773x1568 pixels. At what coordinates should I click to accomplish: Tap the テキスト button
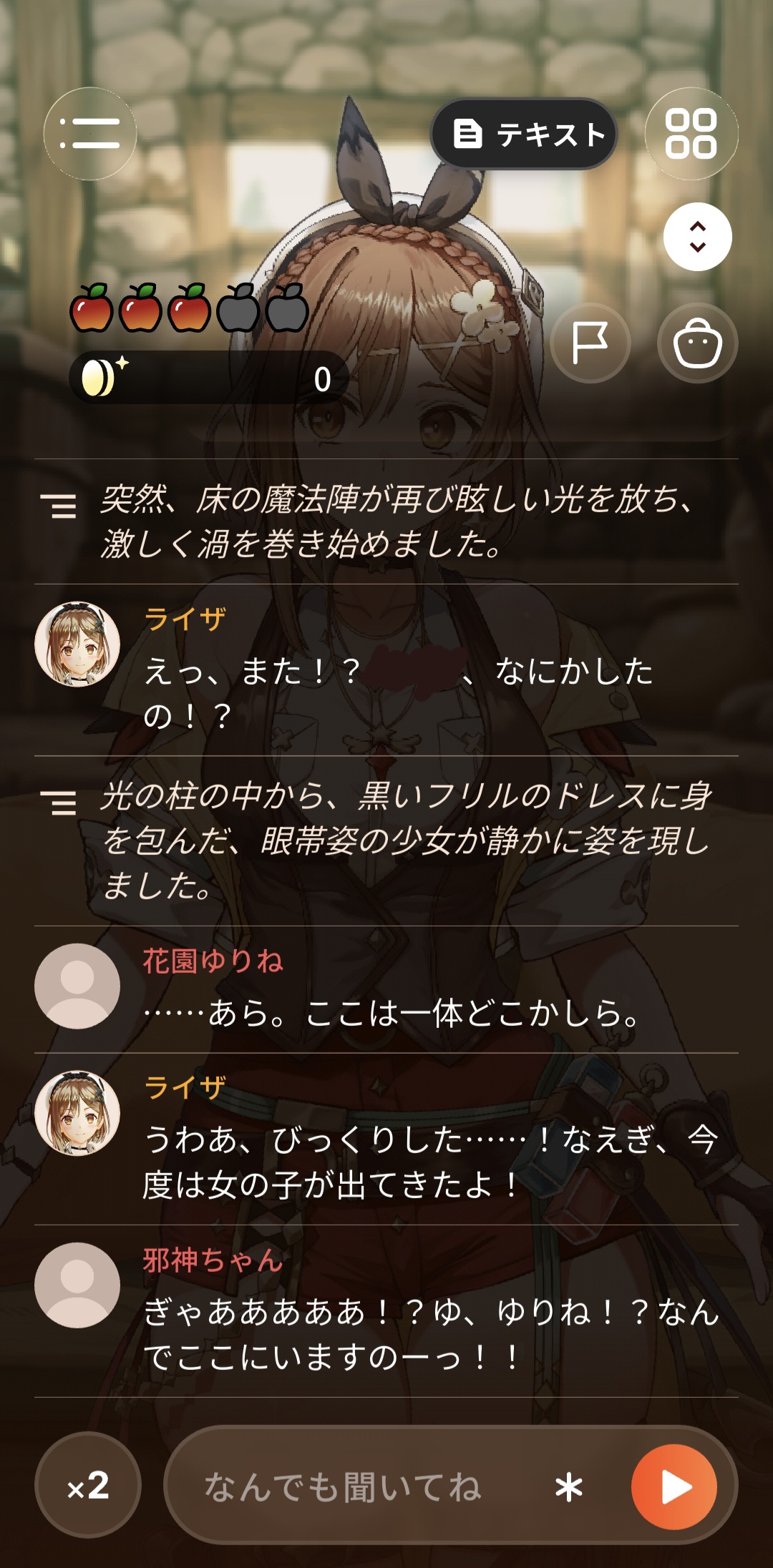pos(524,134)
